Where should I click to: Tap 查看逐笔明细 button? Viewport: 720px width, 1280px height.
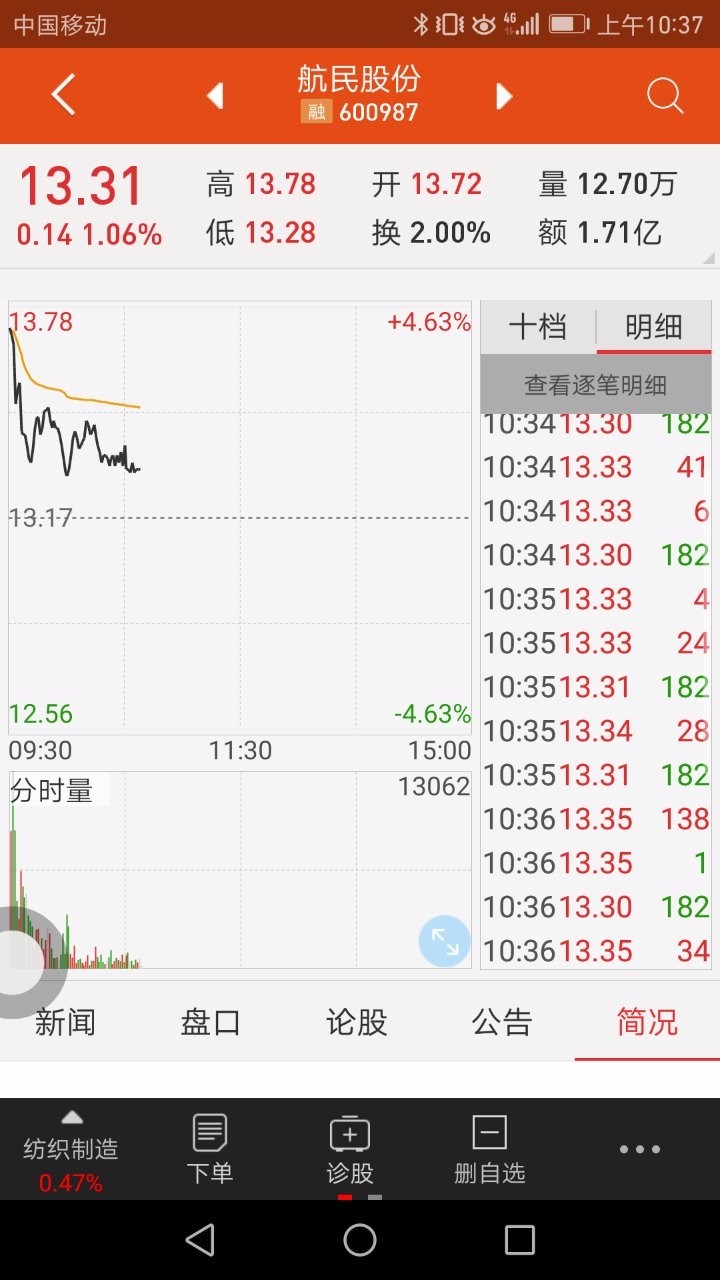596,385
